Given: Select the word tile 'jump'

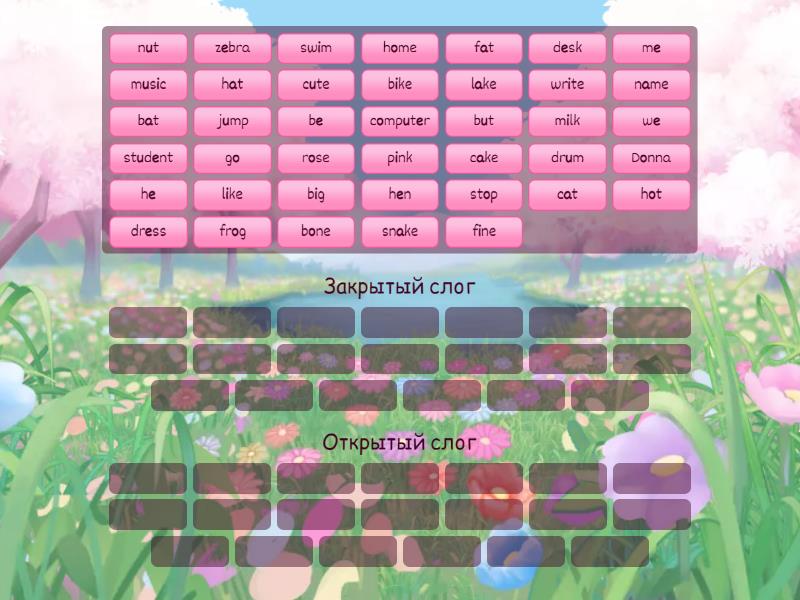Looking at the screenshot, I should (x=232, y=121).
